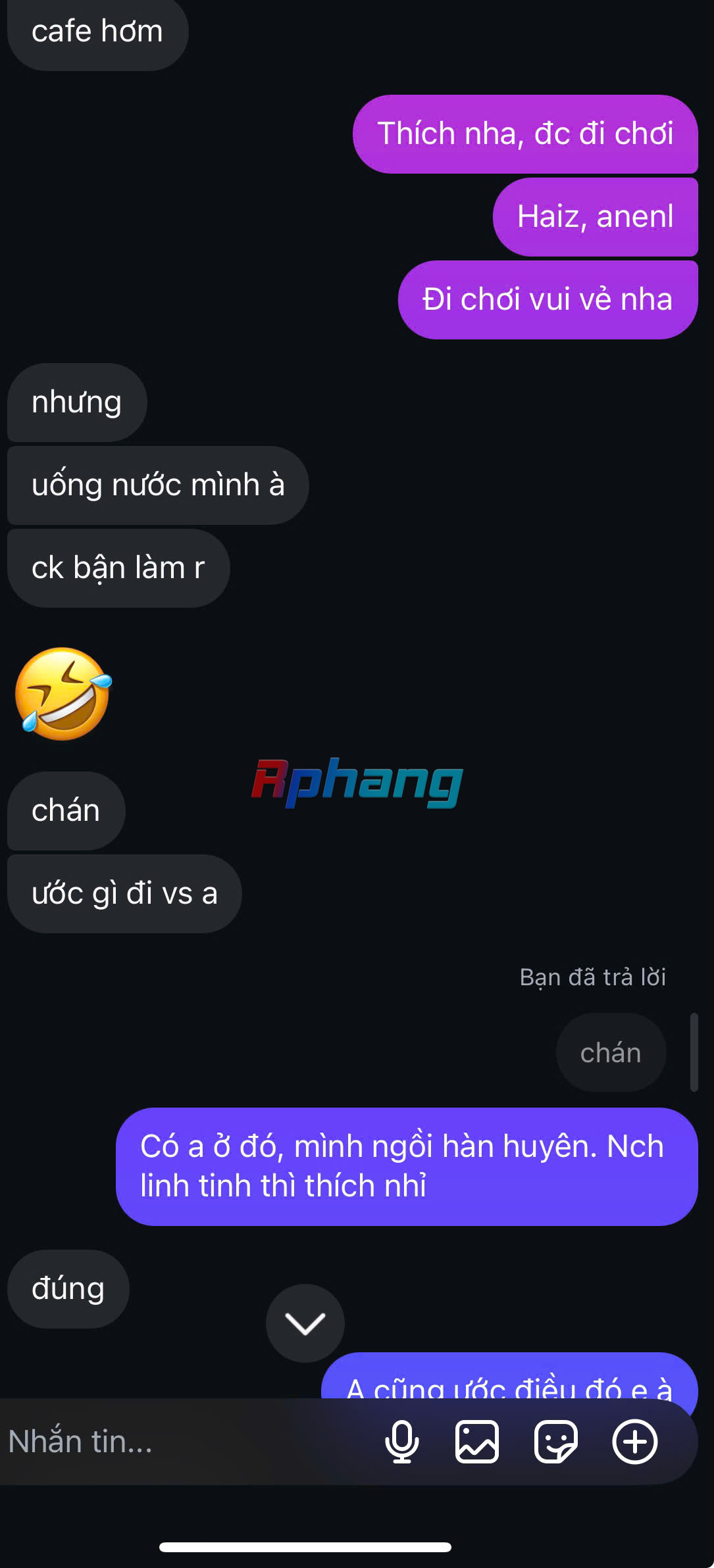Open the photo gallery picker icon
Viewport: 714px width, 1568px height.
tap(477, 1442)
